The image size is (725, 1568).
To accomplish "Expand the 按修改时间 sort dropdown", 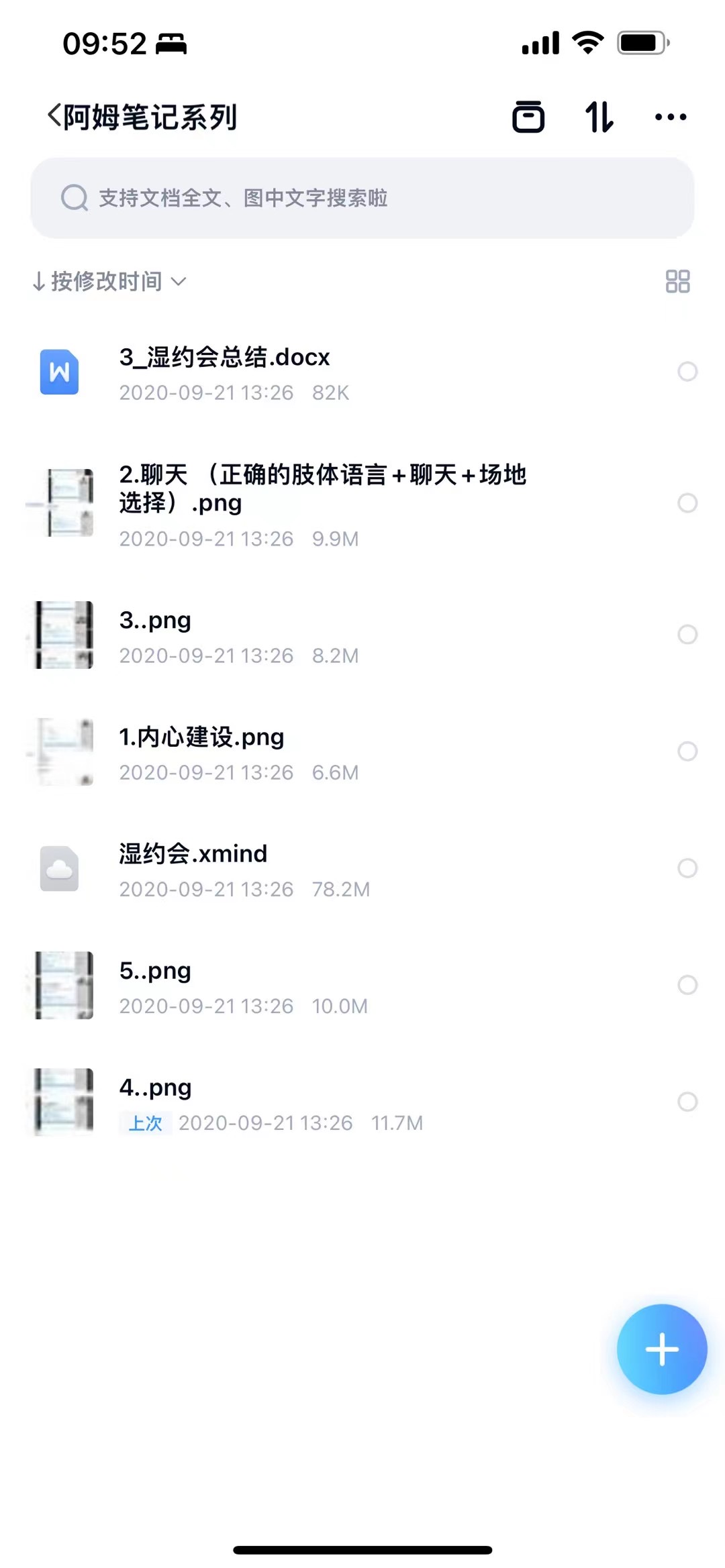I will pyautogui.click(x=109, y=281).
